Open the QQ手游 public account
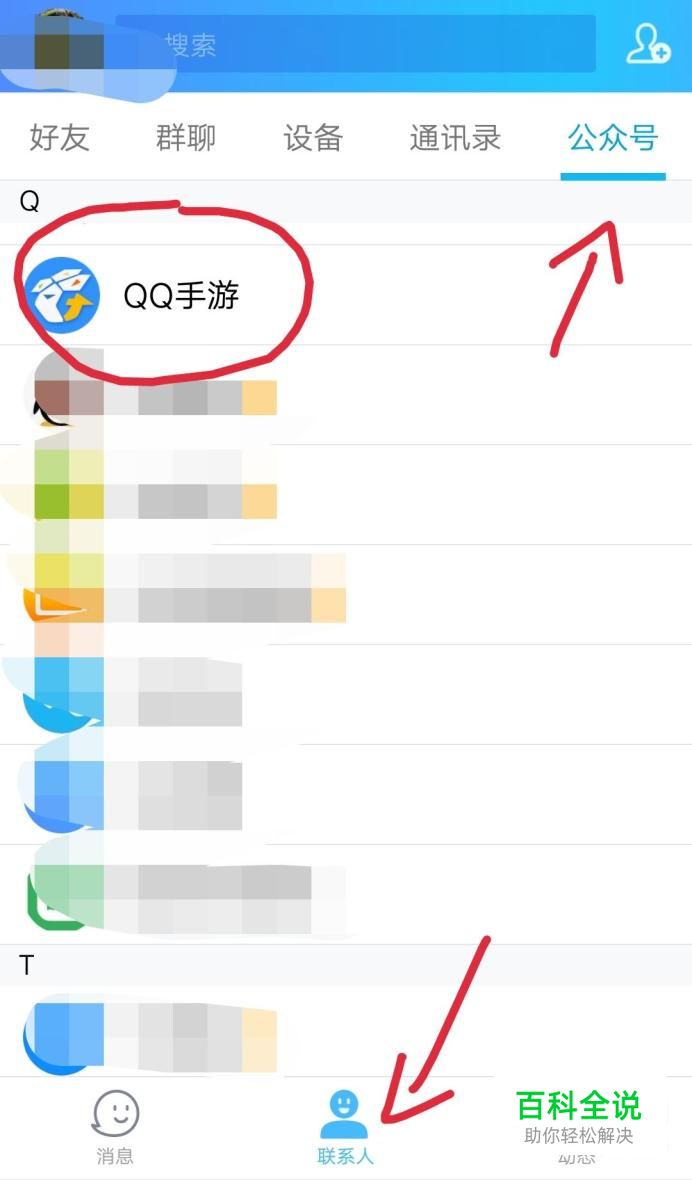The image size is (692, 1180). tap(180, 295)
